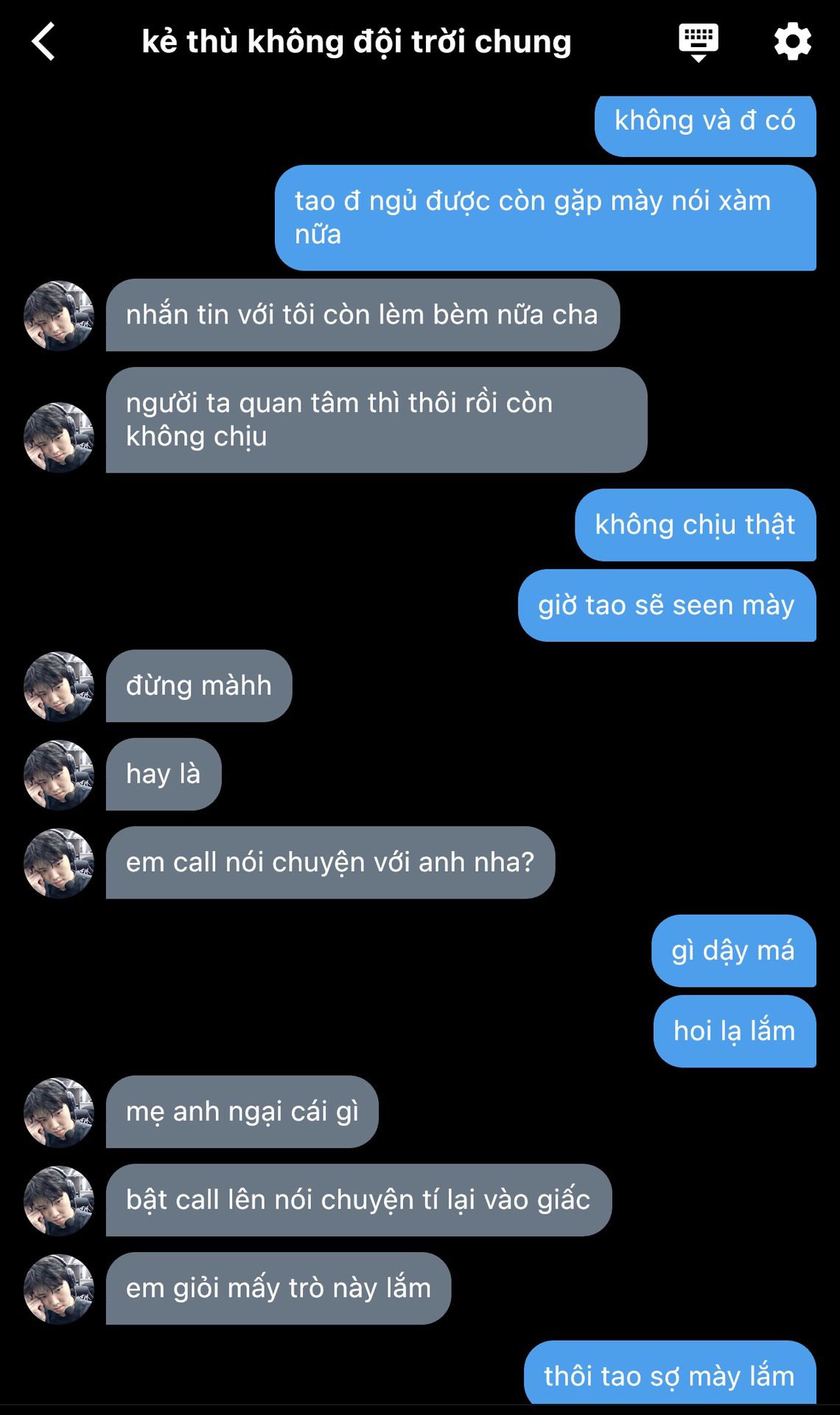Open chat settings gear icon
This screenshot has height=1415, width=840.
(792, 41)
